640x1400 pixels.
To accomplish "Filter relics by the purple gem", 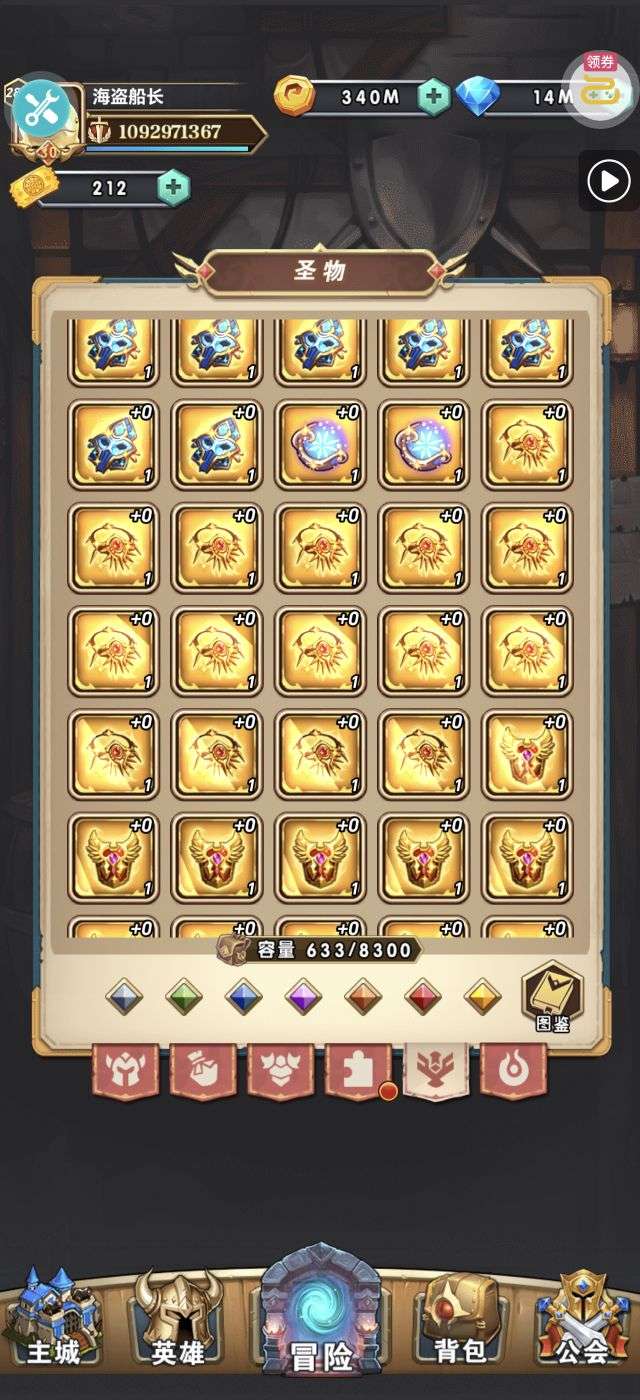I will pos(304,997).
